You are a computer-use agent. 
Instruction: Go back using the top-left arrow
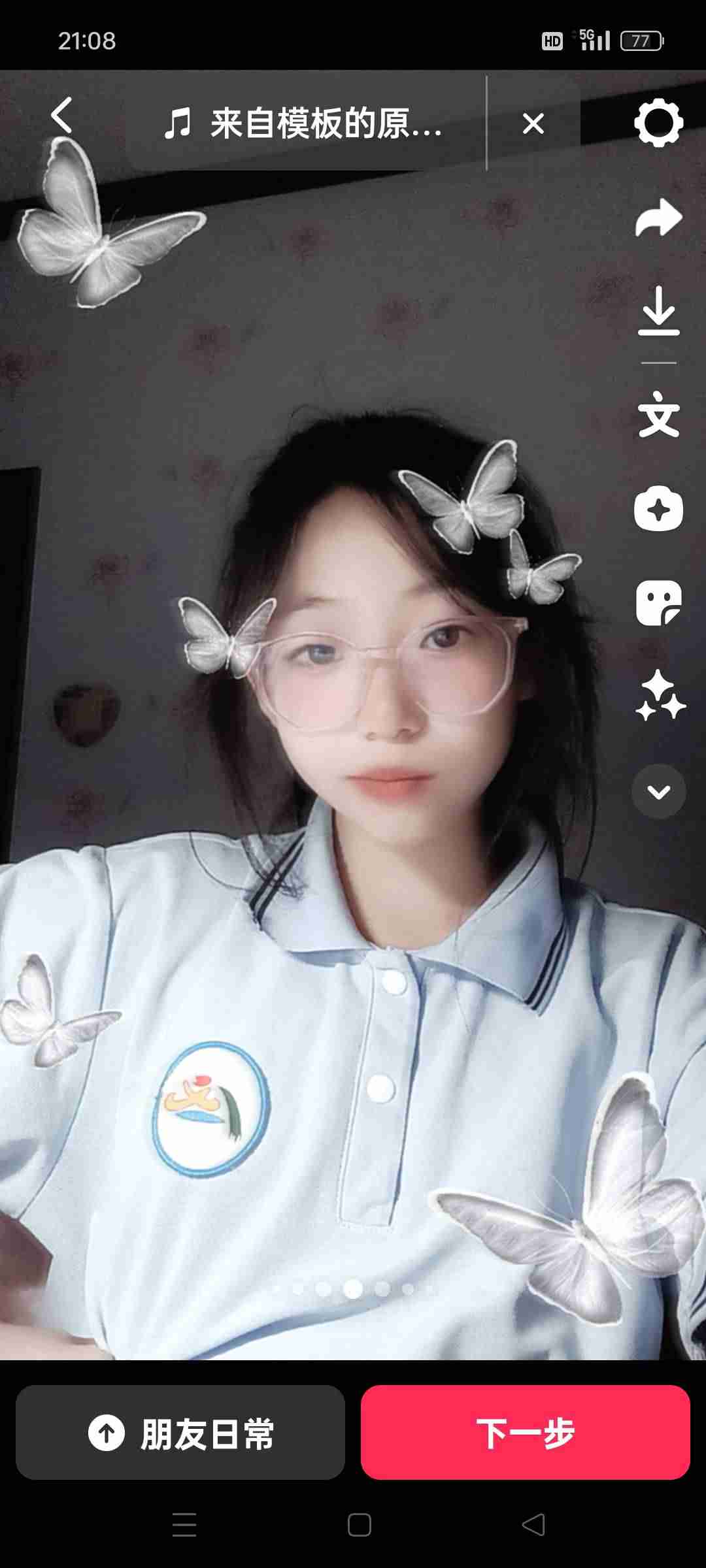pyautogui.click(x=61, y=116)
